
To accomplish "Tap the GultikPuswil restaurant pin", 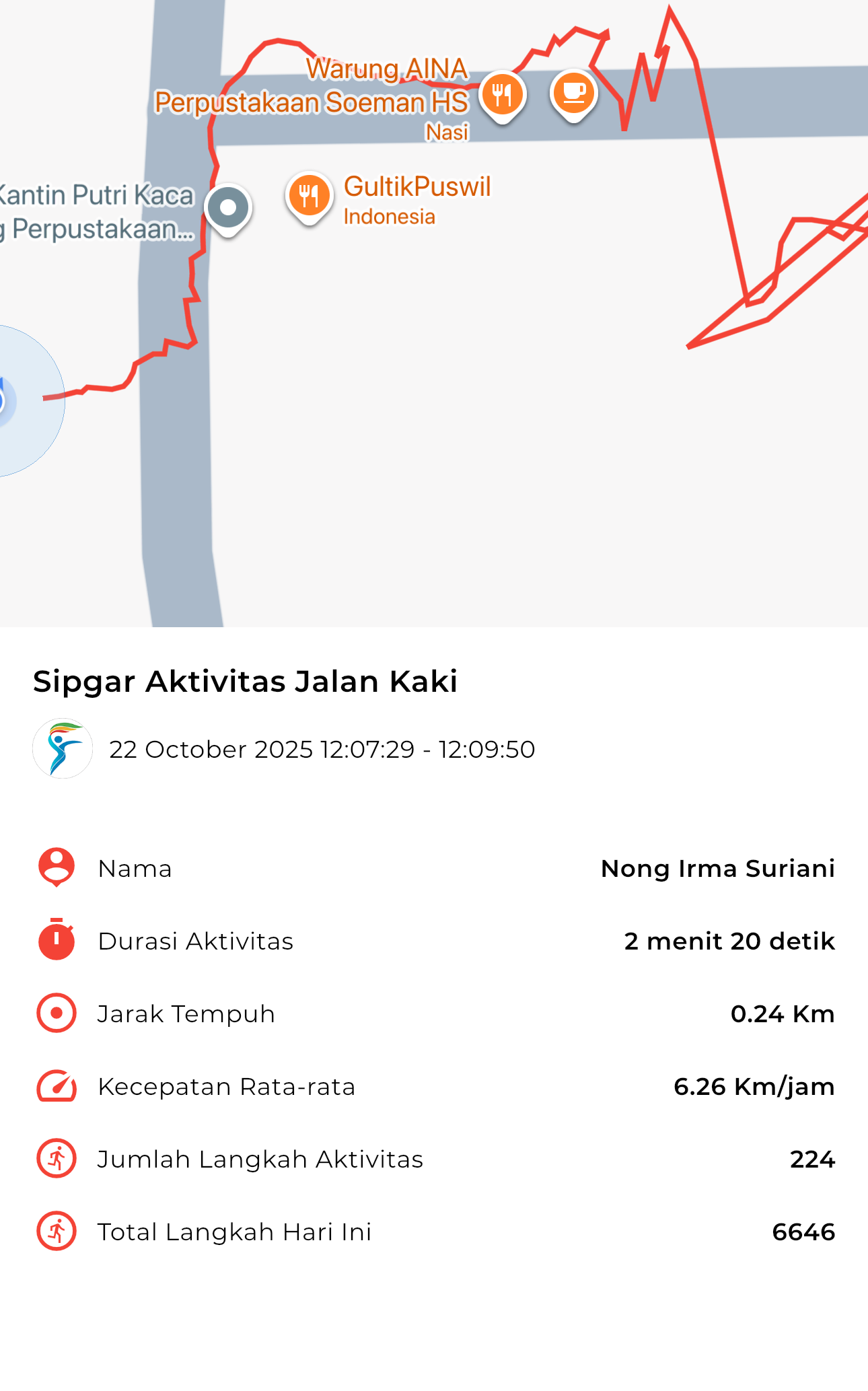I will click(309, 197).
